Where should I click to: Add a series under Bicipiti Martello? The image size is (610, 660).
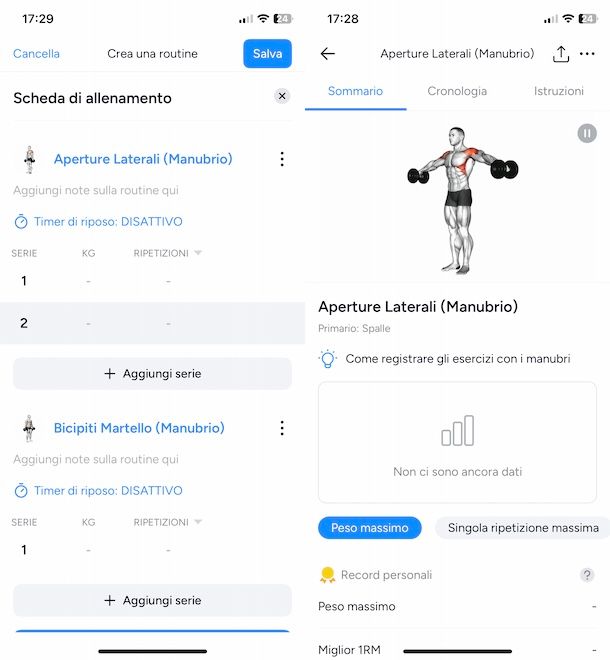(x=152, y=600)
